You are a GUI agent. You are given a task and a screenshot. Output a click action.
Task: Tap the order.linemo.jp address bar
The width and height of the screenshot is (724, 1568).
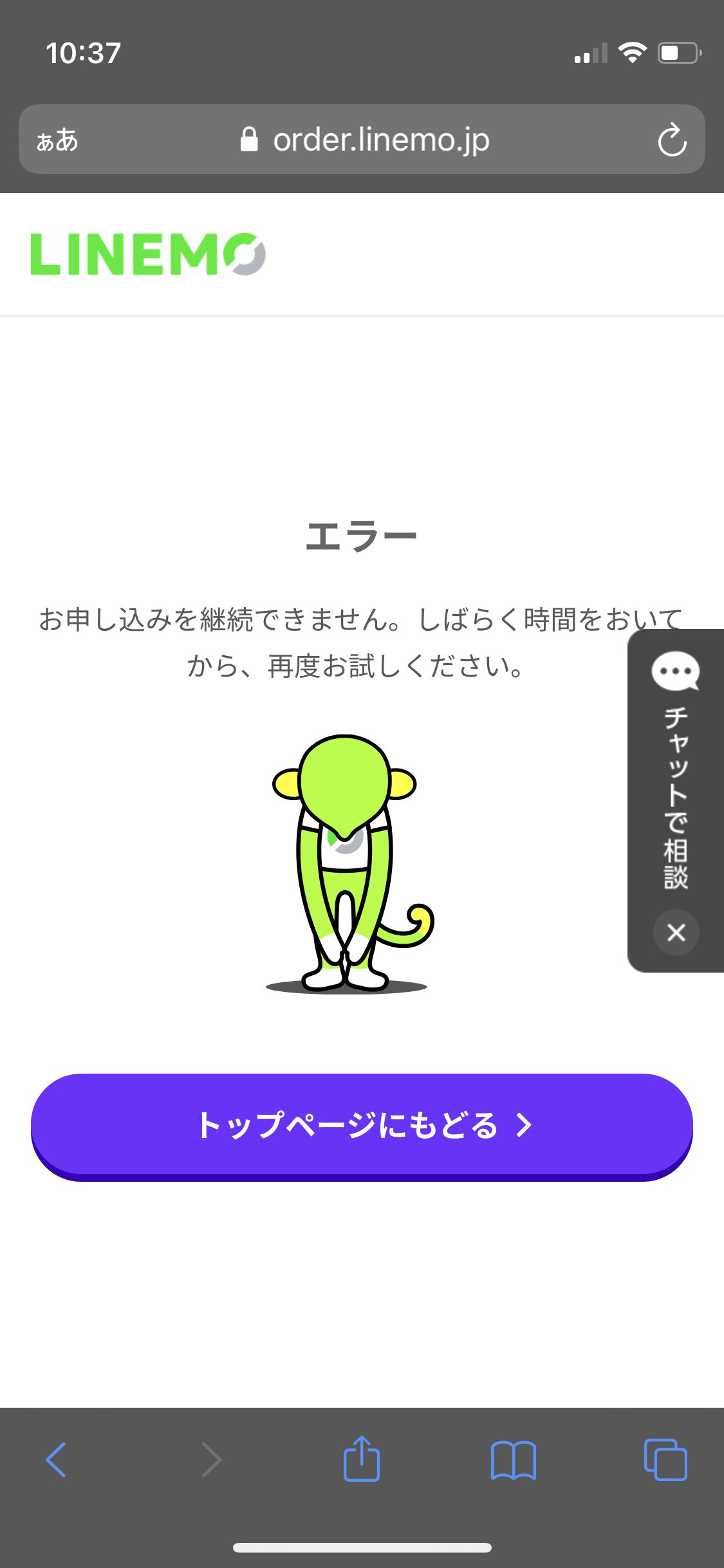(364, 140)
